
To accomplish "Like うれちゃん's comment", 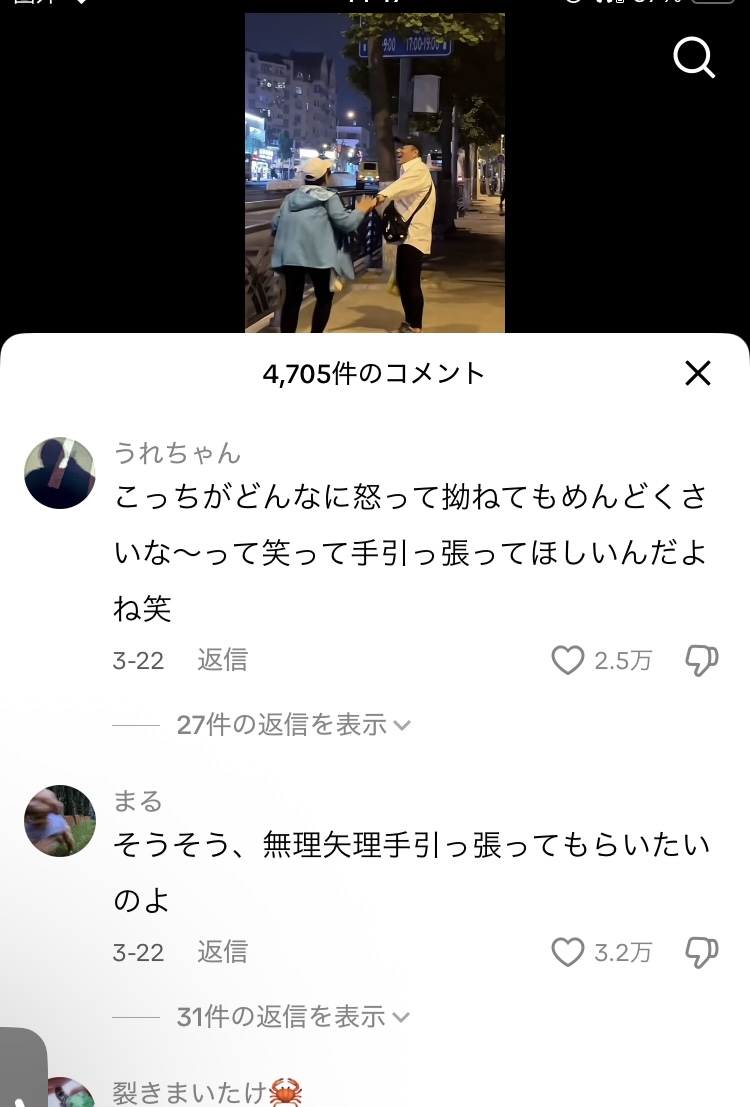I will tap(568, 660).
